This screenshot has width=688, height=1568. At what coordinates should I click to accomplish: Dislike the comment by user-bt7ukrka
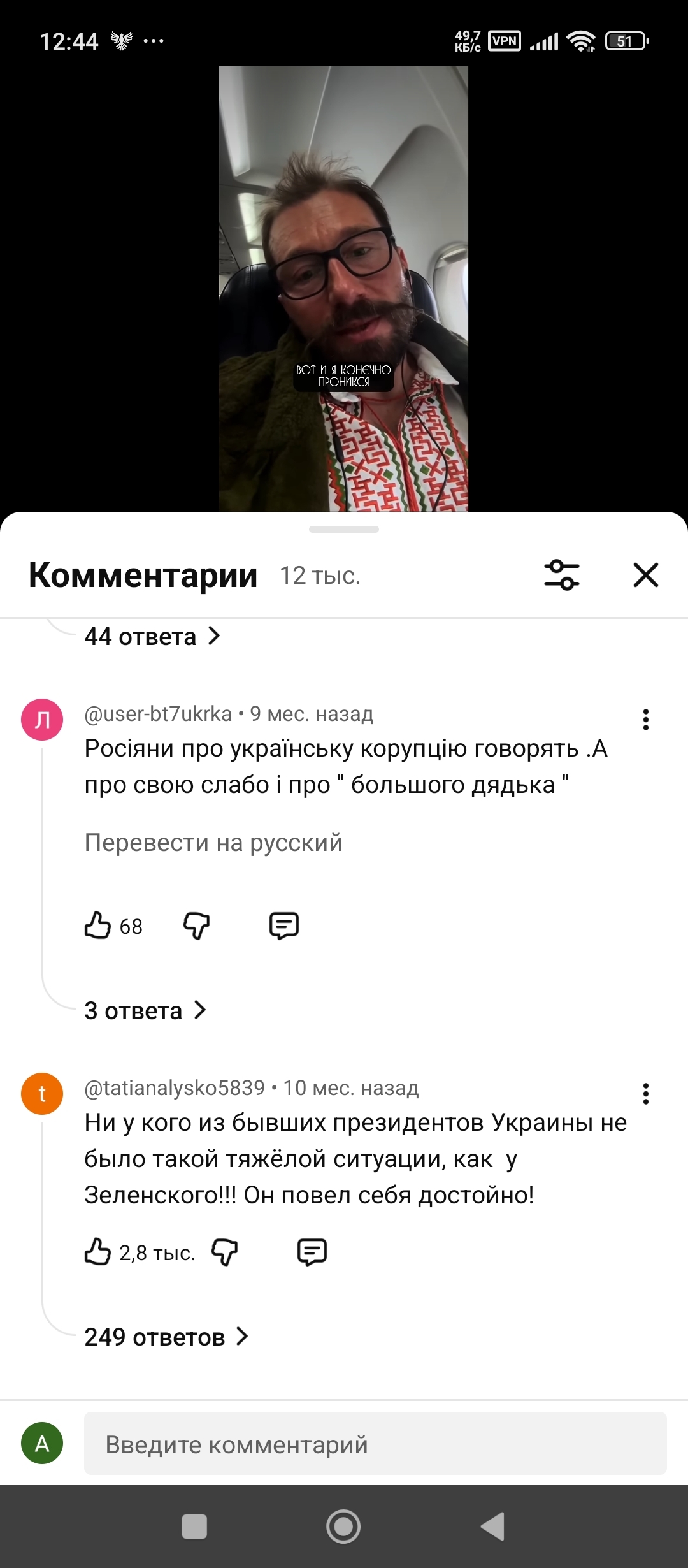[x=196, y=926]
